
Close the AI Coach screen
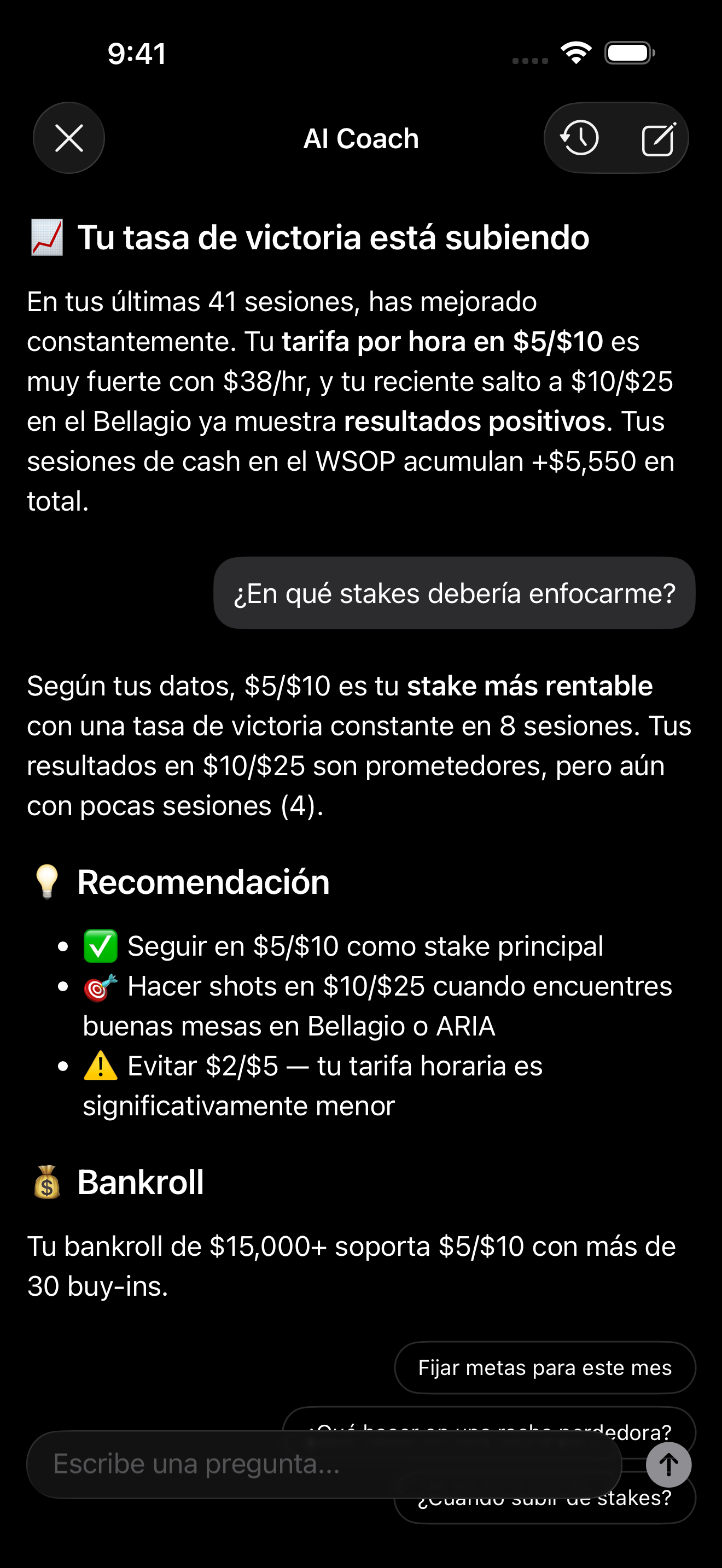tap(69, 138)
